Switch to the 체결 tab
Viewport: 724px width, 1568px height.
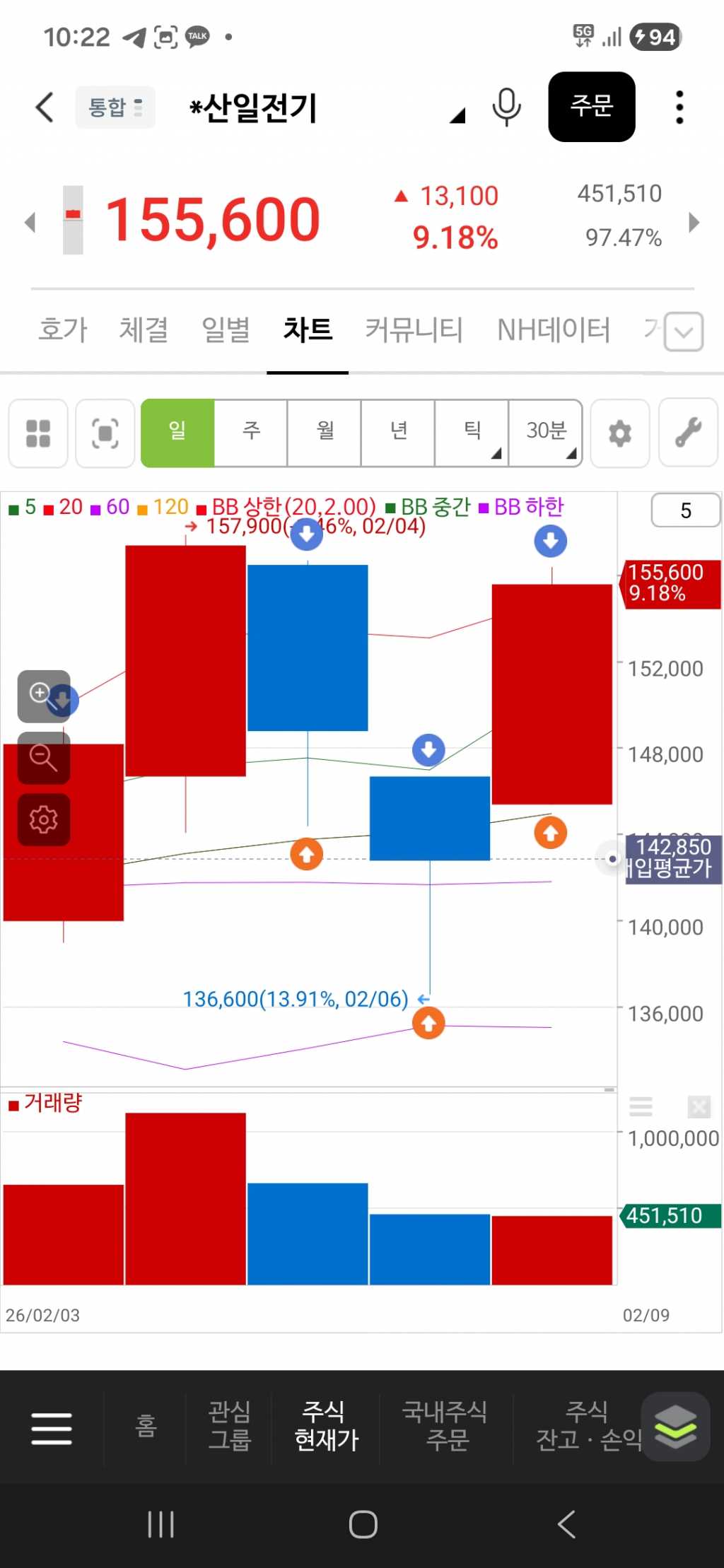(144, 329)
